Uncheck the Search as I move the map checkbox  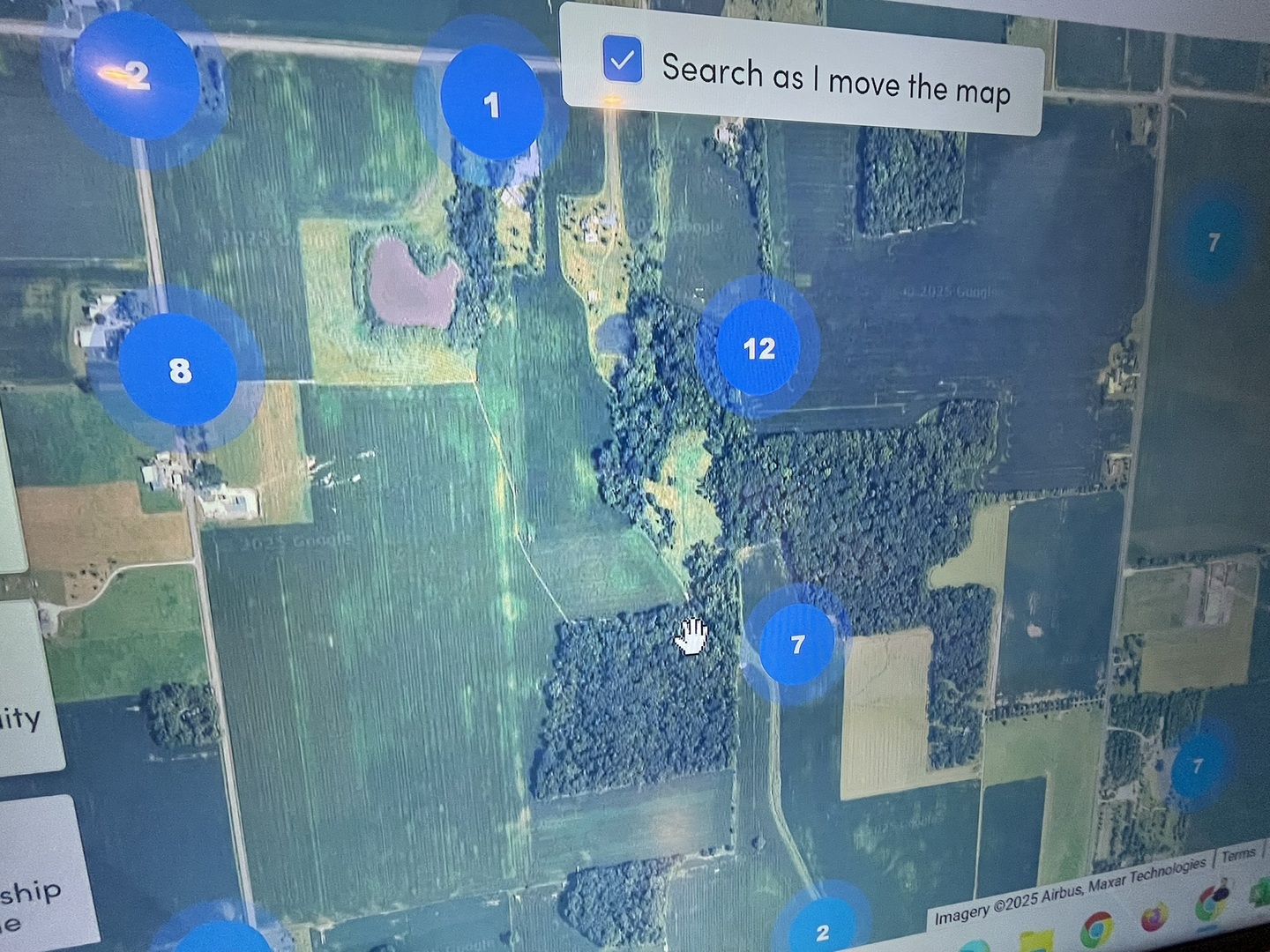(x=622, y=60)
